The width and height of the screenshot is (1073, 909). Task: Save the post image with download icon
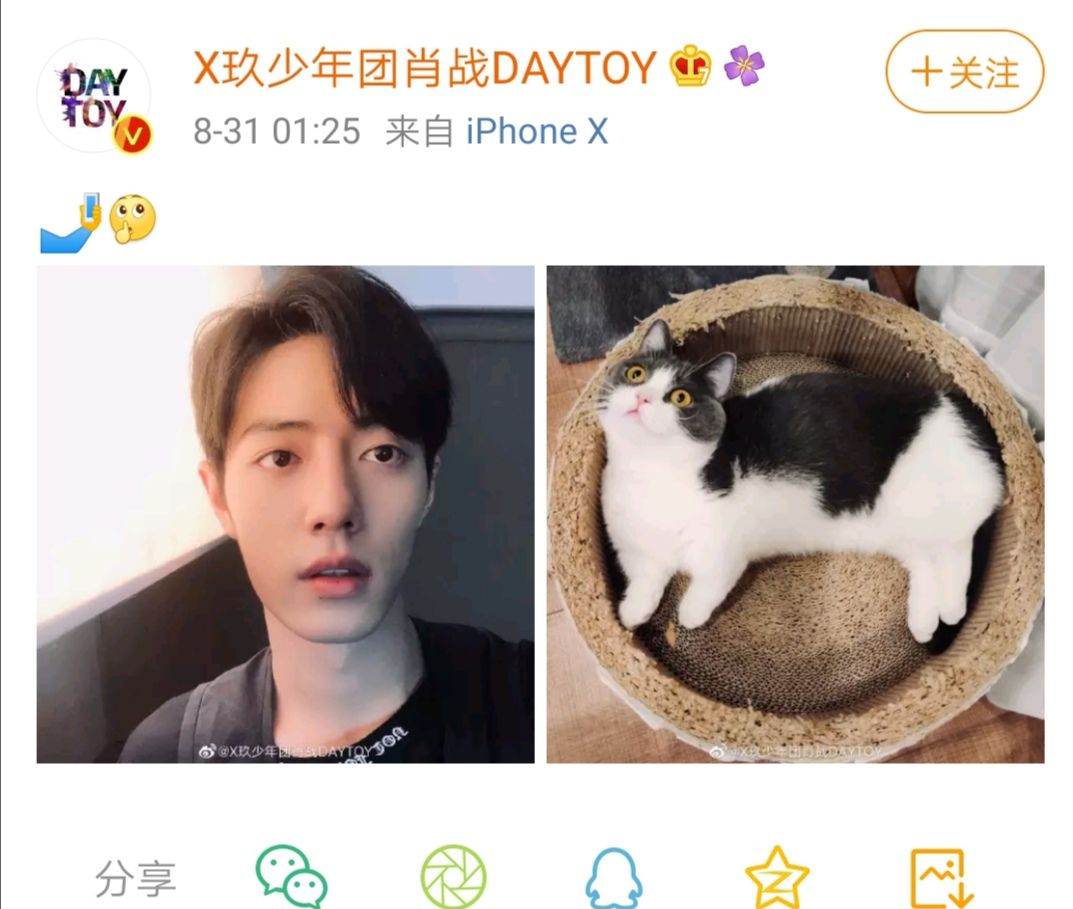[940, 878]
